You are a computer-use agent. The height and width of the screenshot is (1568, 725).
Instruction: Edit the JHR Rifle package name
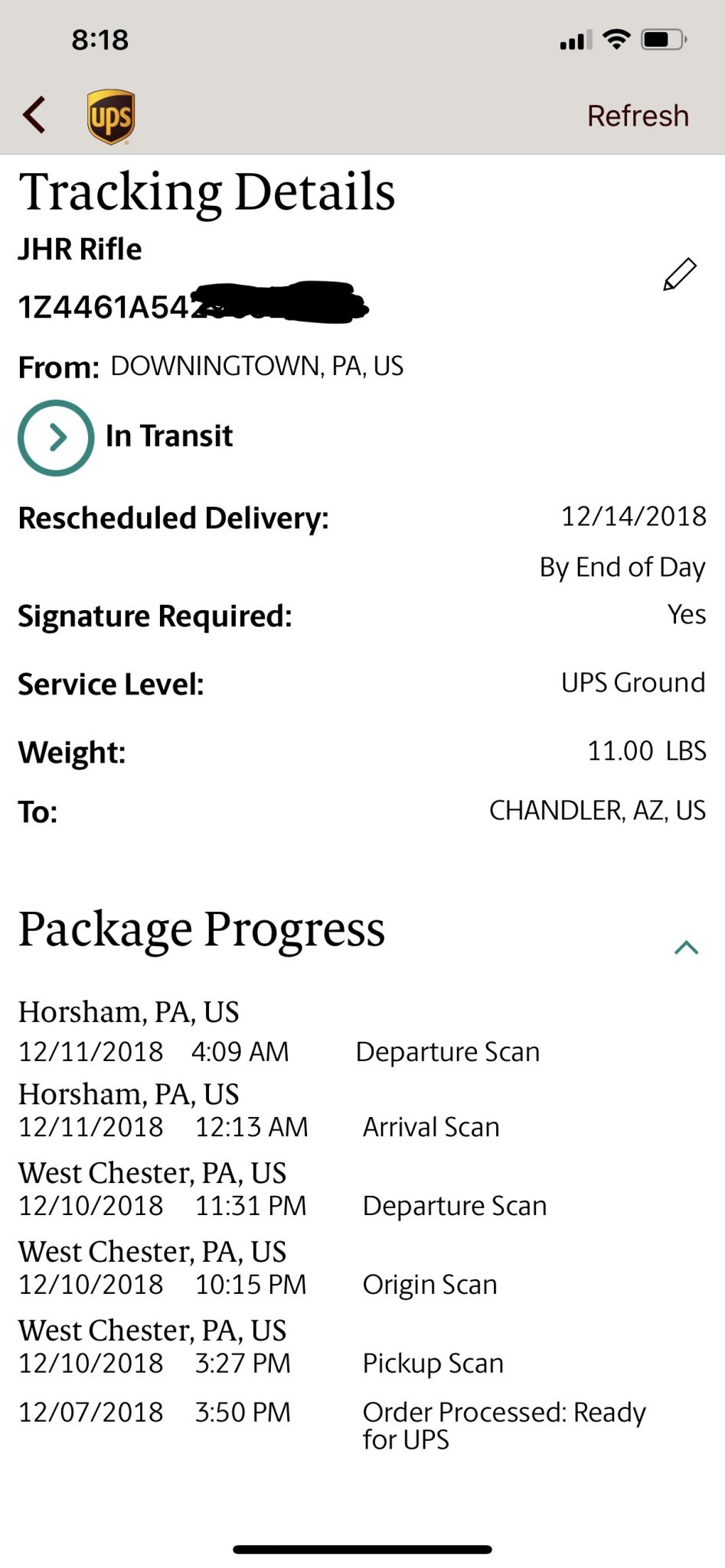click(679, 275)
